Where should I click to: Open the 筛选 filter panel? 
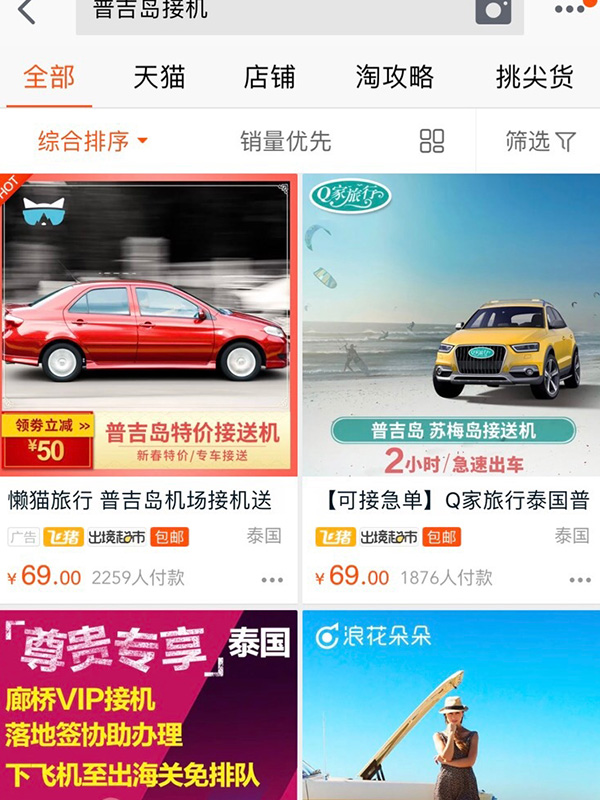540,141
